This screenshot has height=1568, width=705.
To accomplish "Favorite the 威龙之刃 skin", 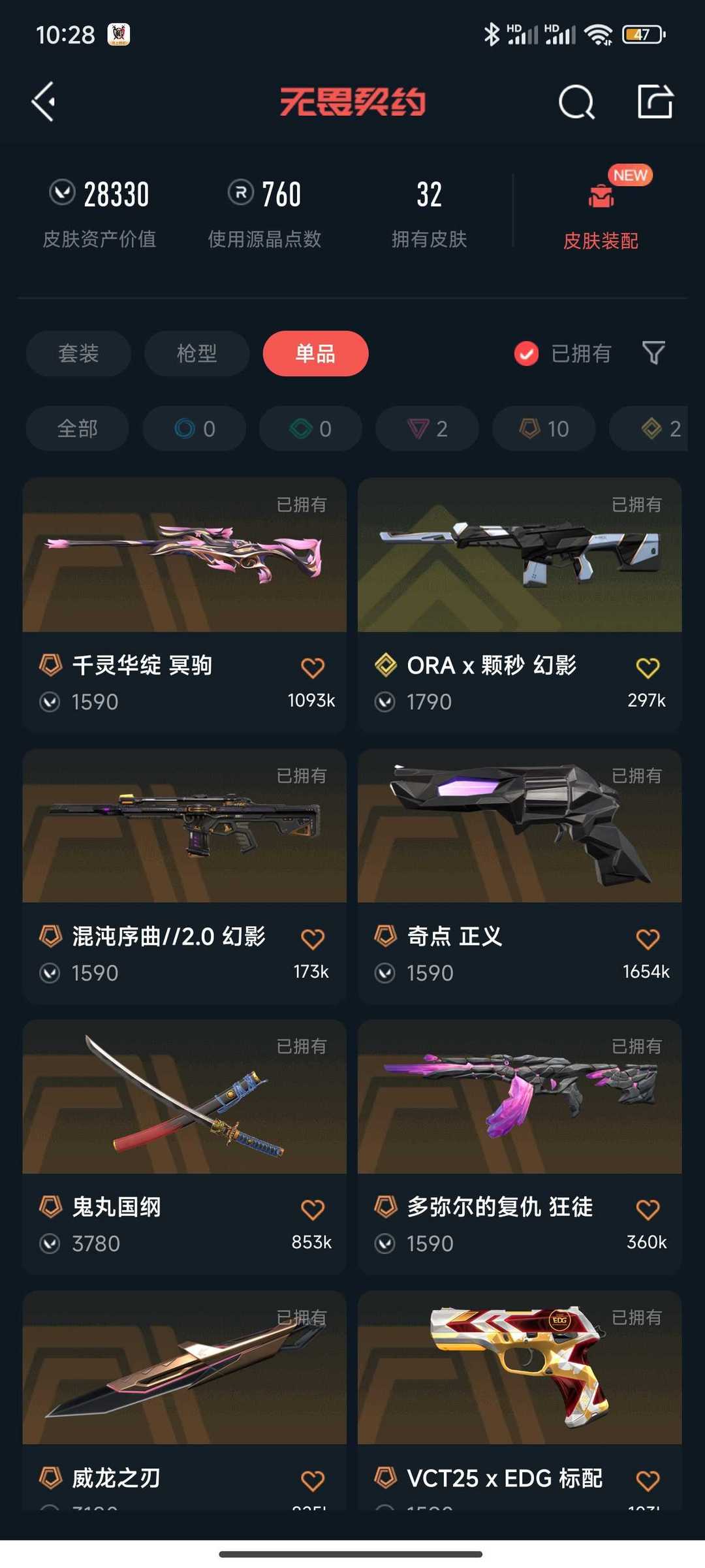I will (x=313, y=1480).
